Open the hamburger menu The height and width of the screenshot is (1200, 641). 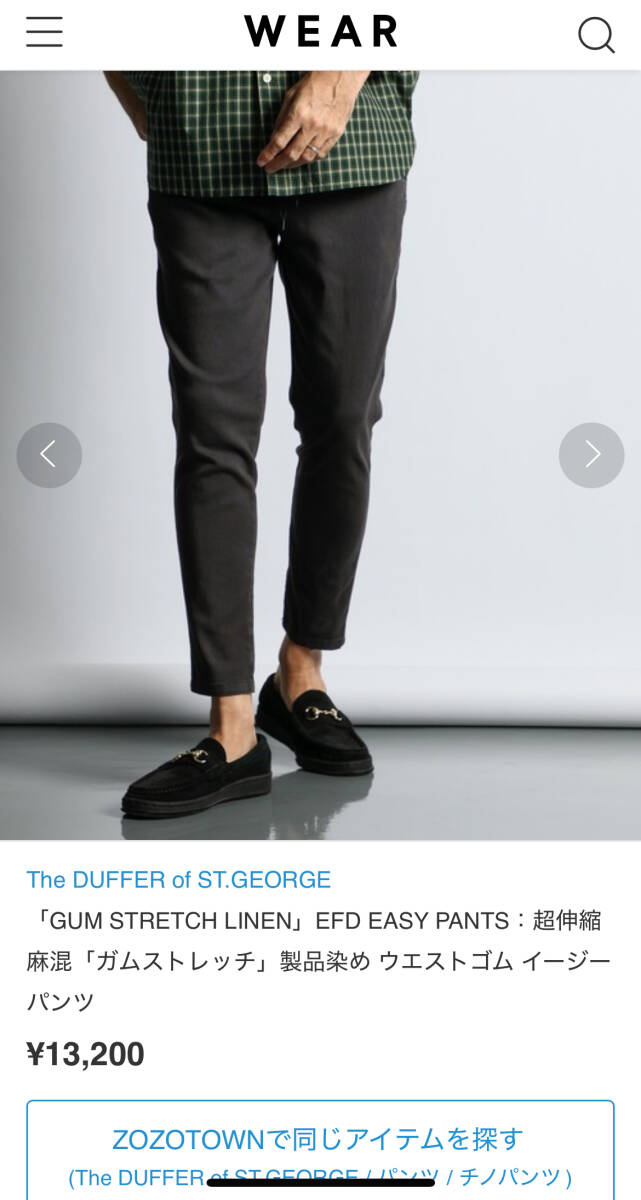(x=44, y=33)
